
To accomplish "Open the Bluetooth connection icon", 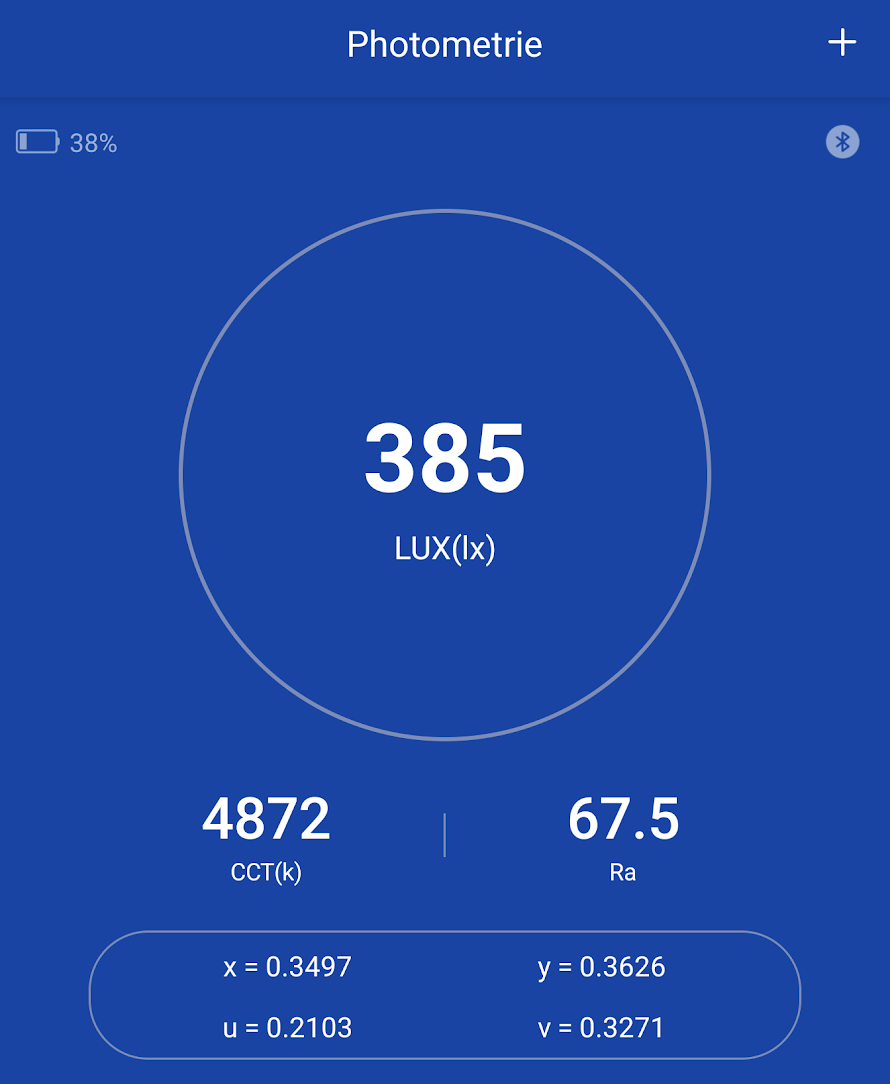I will 842,142.
